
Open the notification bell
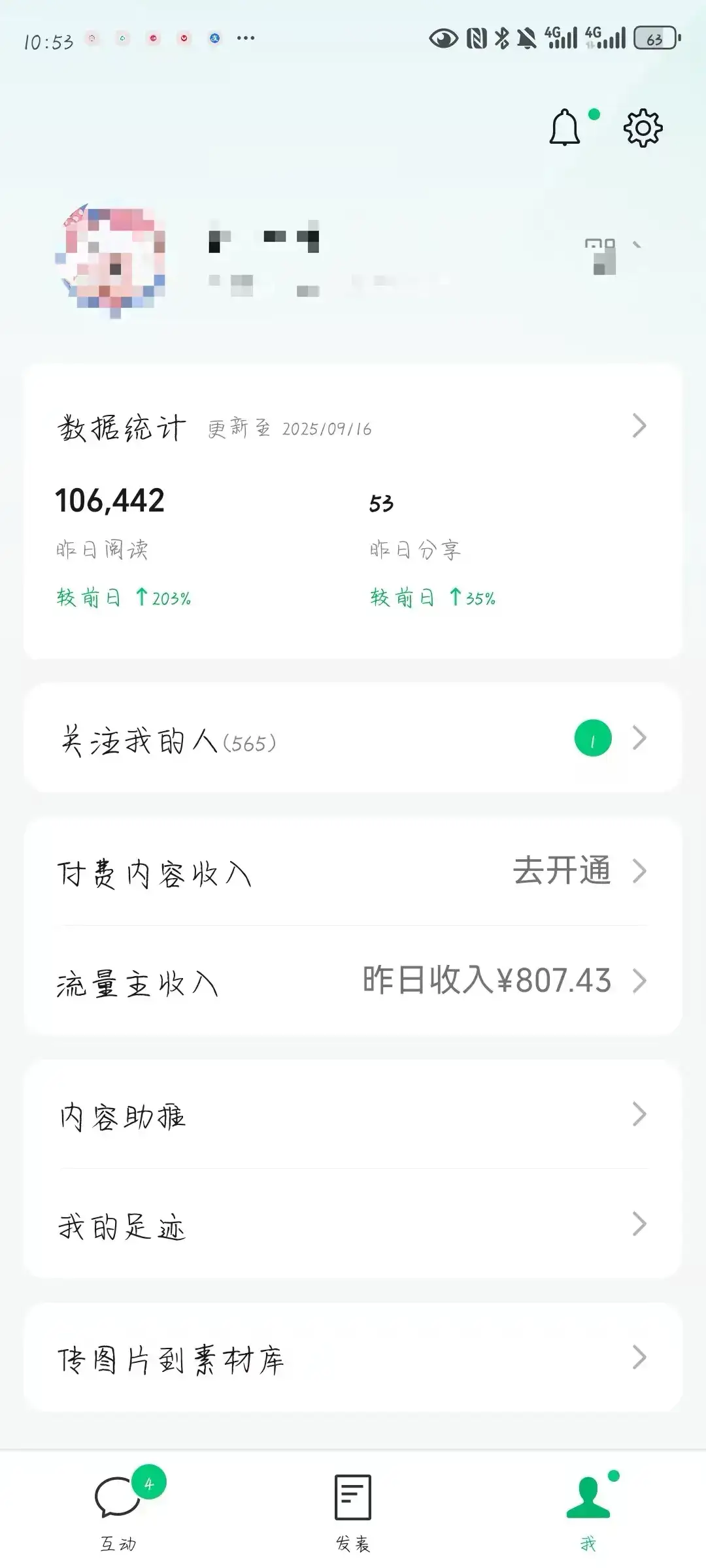click(x=563, y=128)
